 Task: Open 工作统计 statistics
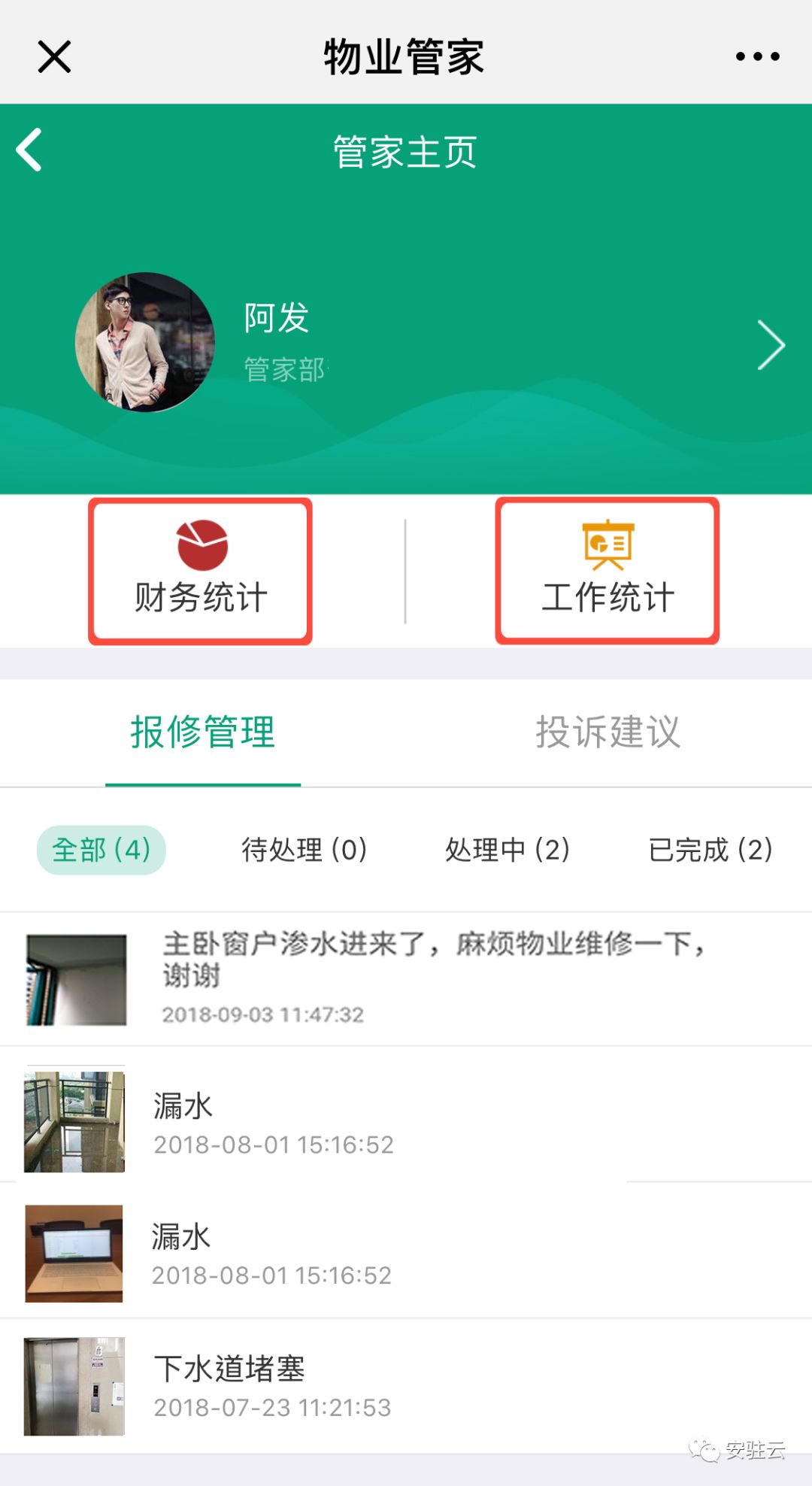(607, 571)
